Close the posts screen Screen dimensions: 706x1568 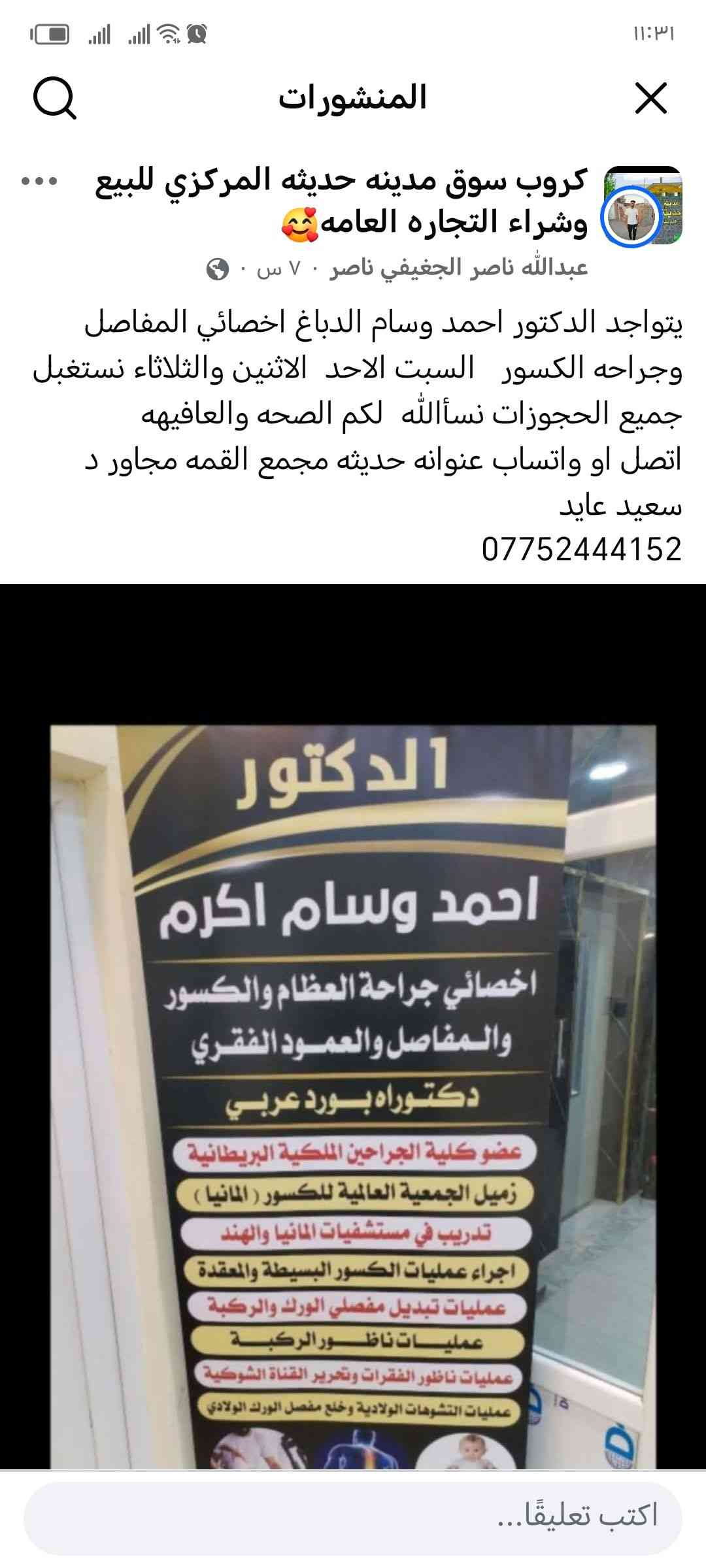point(651,99)
